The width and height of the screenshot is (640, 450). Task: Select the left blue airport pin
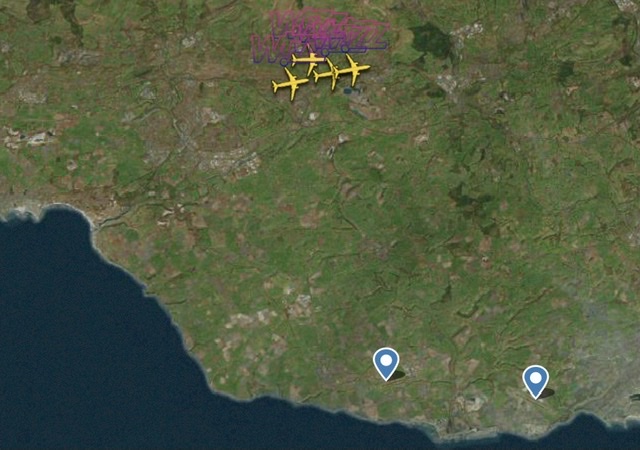(x=386, y=362)
